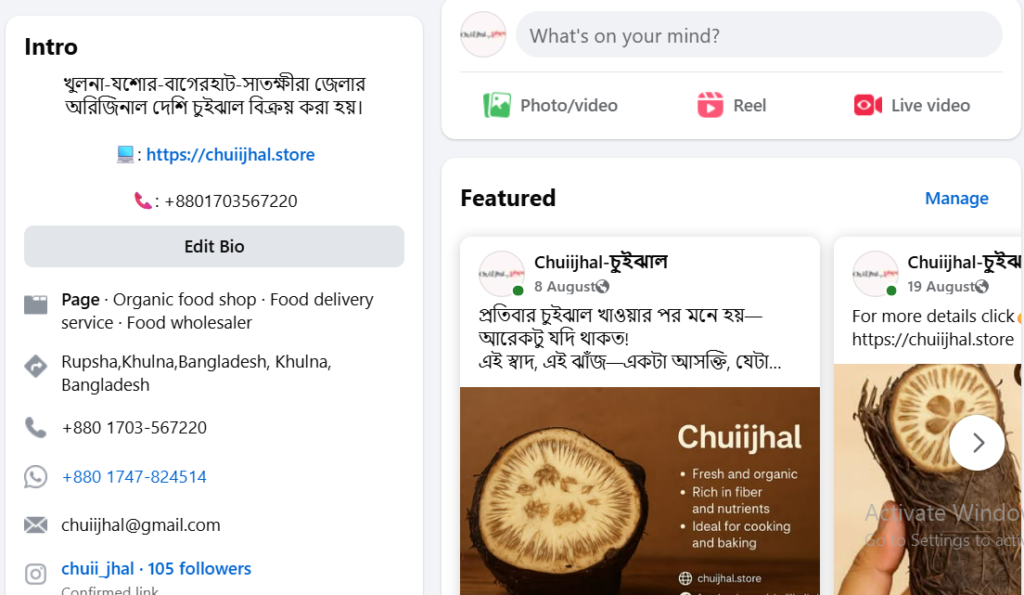Create a new Reel

pos(731,105)
